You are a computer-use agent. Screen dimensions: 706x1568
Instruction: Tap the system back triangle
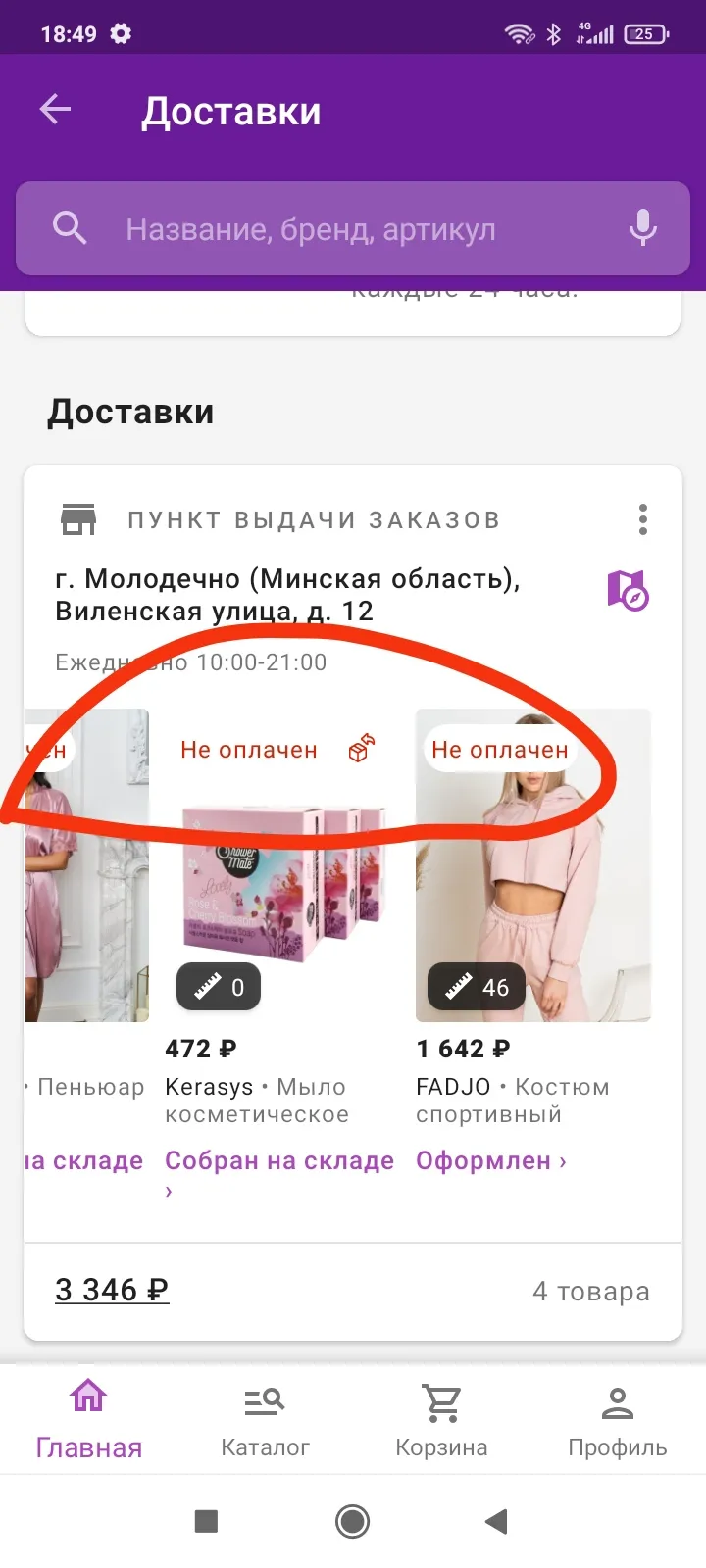[x=496, y=1521]
